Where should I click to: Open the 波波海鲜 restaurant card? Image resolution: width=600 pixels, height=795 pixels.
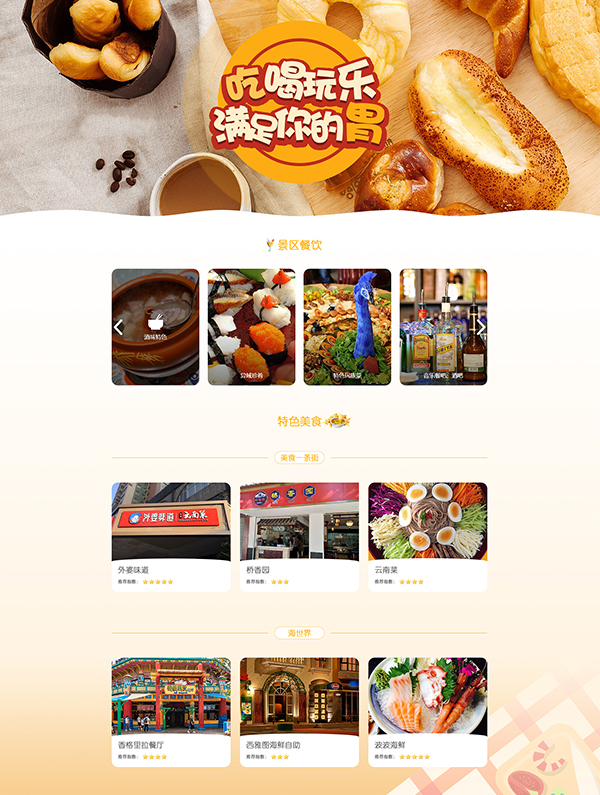pyautogui.click(x=427, y=711)
